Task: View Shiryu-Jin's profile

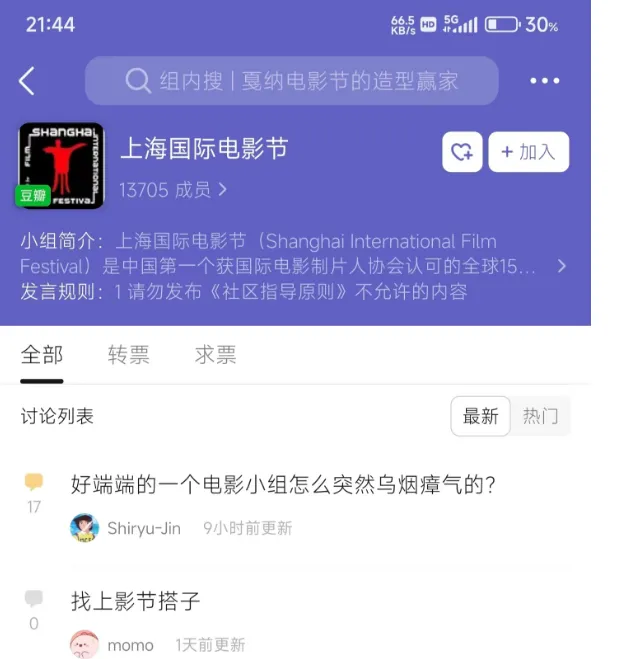Action: (x=143, y=528)
